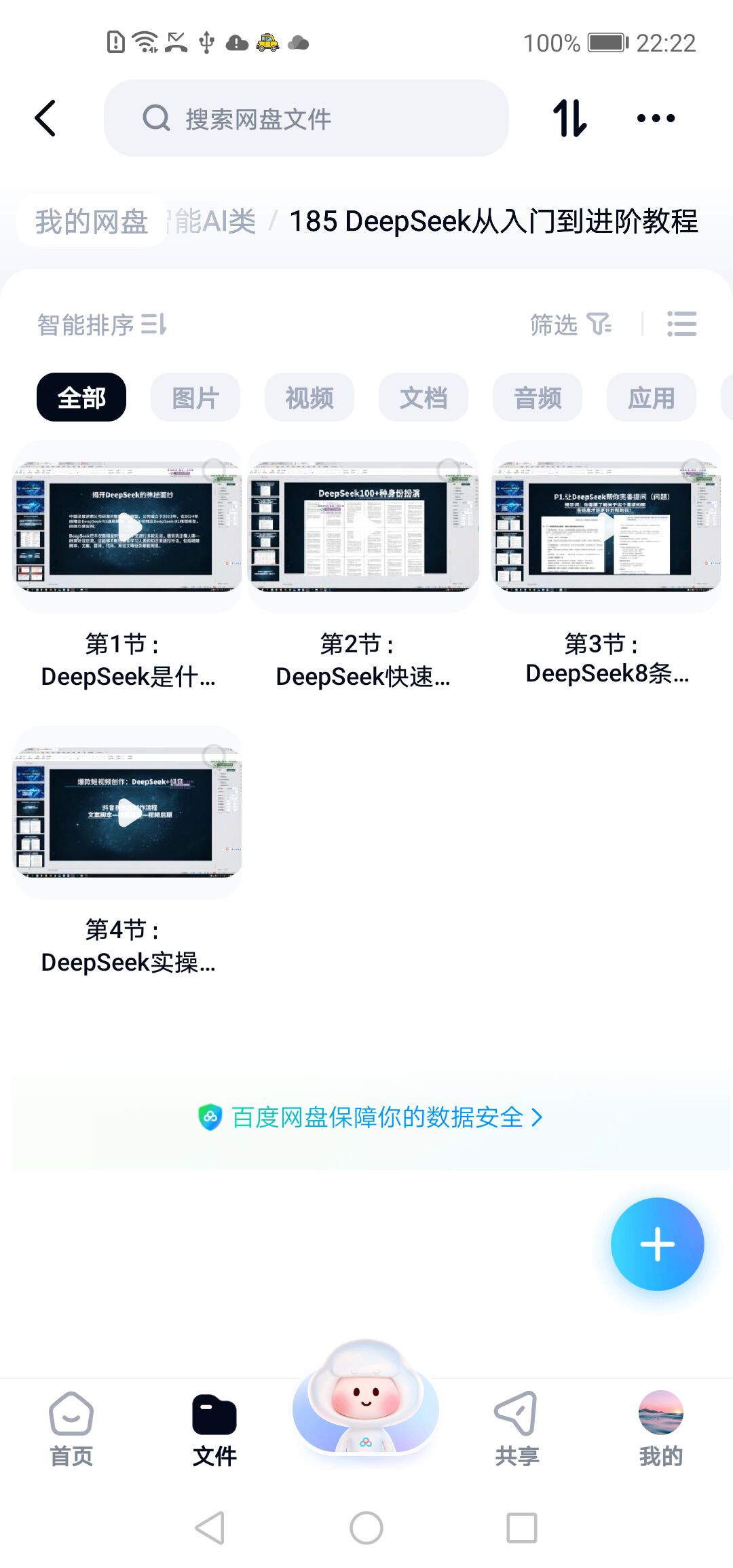Switch to list view layout

pyautogui.click(x=681, y=324)
